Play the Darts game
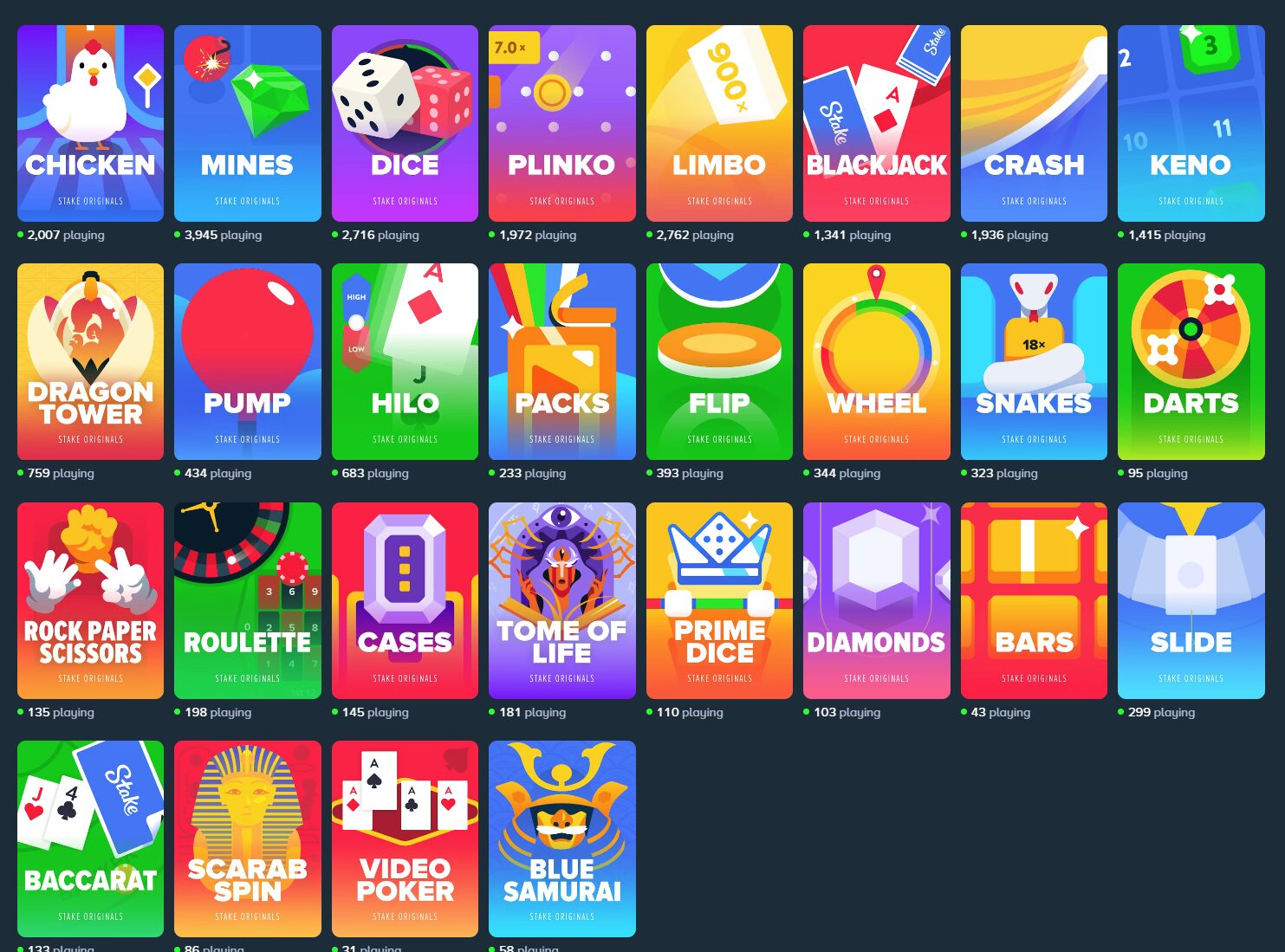The height and width of the screenshot is (952, 1285). 1191,361
